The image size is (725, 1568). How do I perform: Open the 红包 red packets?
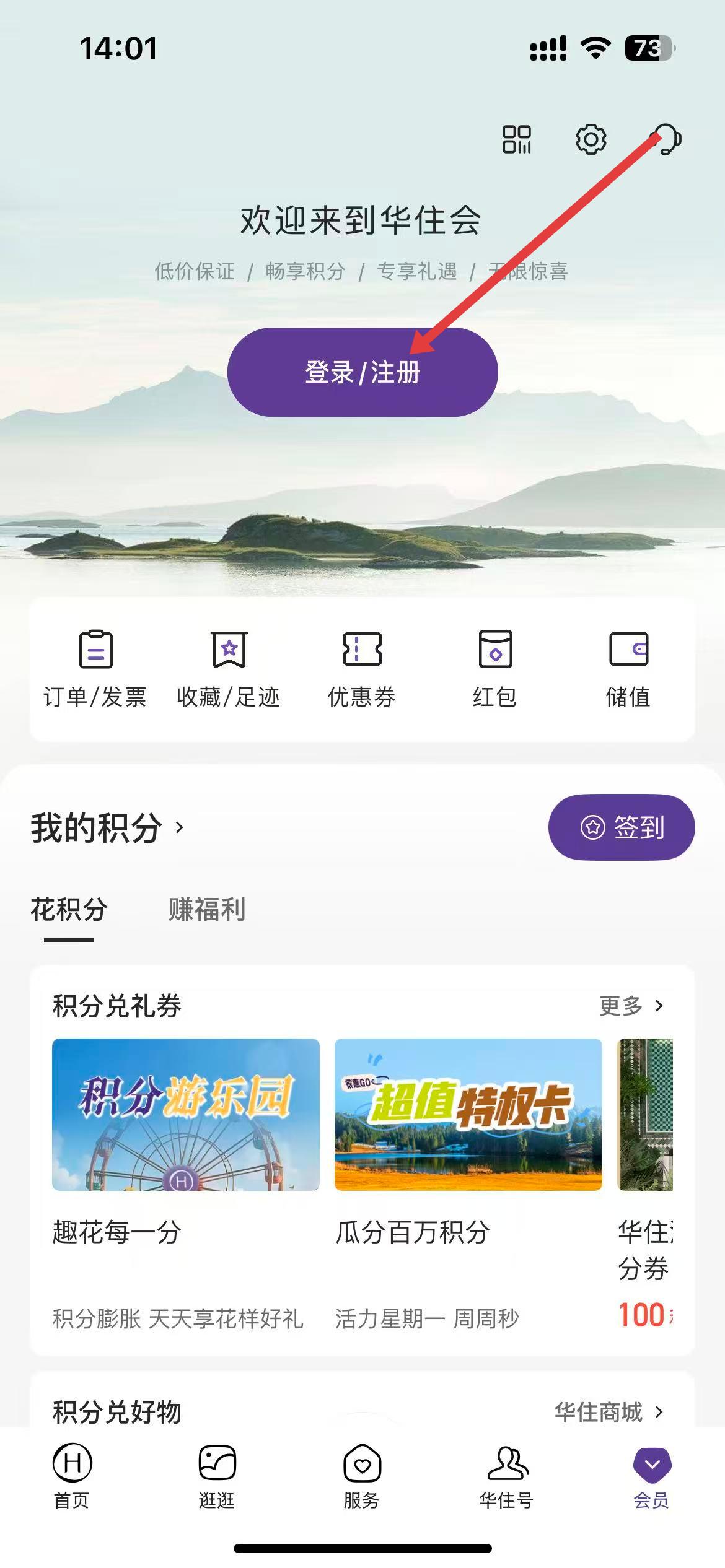click(x=495, y=669)
